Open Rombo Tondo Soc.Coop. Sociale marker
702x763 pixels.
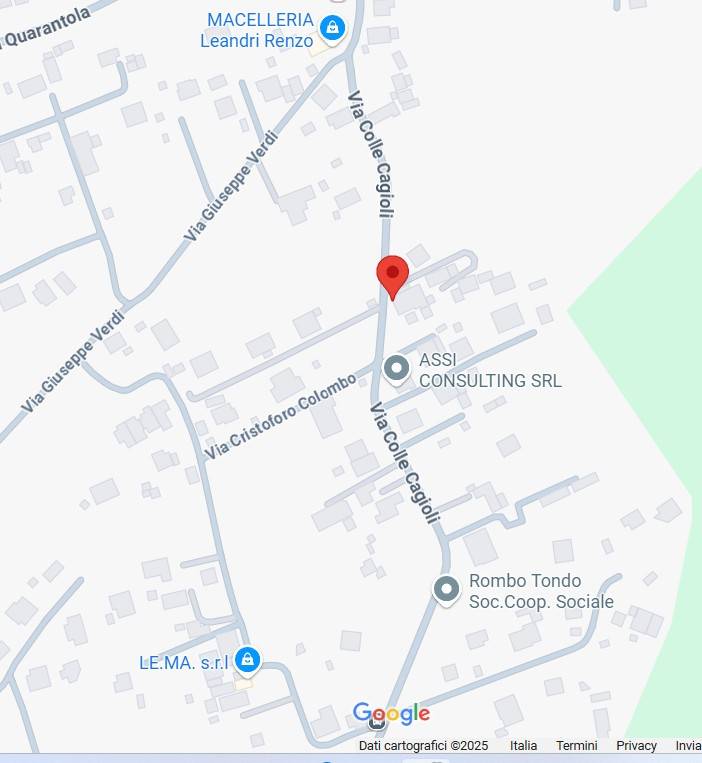tap(446, 590)
